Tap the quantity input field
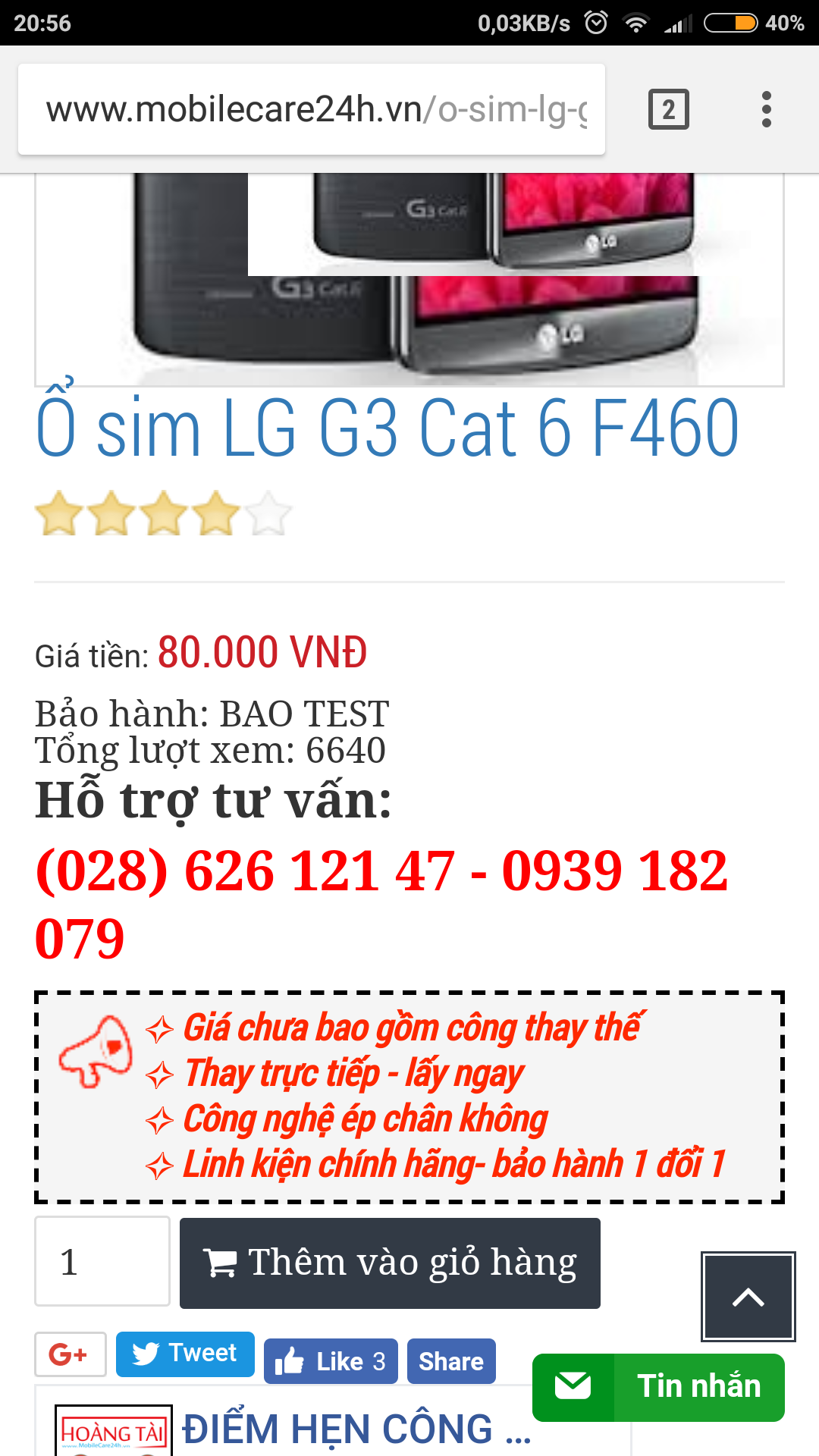819x1456 pixels. click(102, 1262)
